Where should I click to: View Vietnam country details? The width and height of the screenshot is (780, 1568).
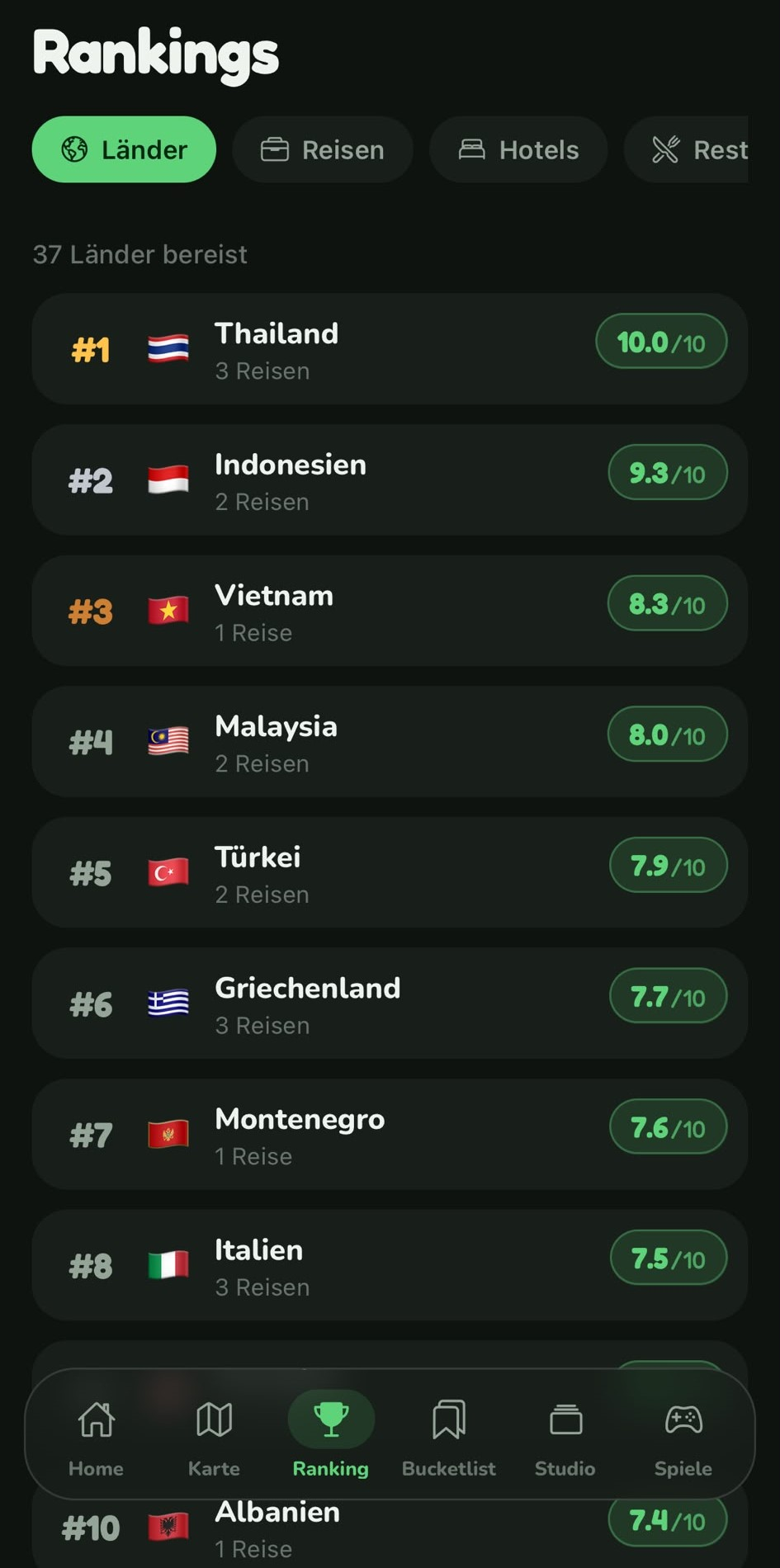tap(390, 611)
